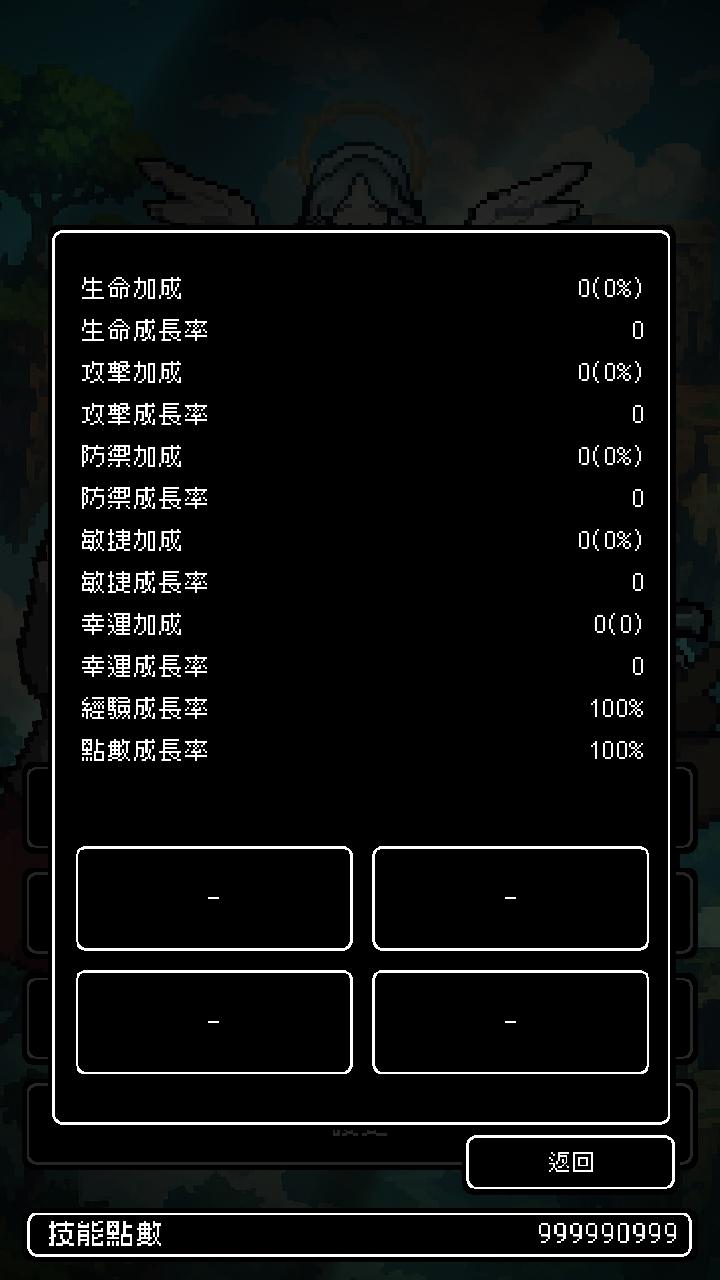Image resolution: width=720 pixels, height=1280 pixels.
Task: Click the 點數成長率 100% value
Action: [614, 749]
